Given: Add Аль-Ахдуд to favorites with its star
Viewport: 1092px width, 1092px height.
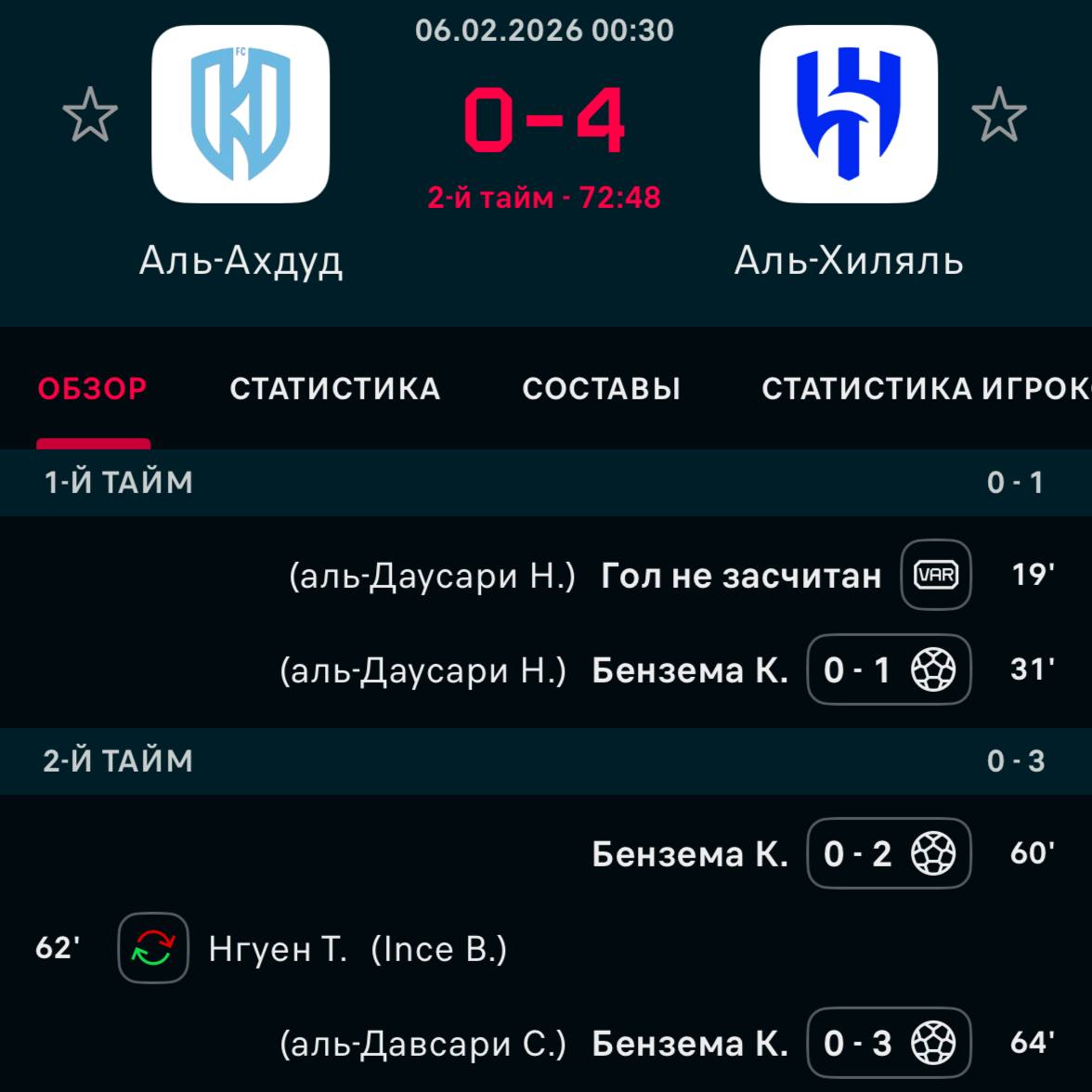Looking at the screenshot, I should [x=90, y=115].
